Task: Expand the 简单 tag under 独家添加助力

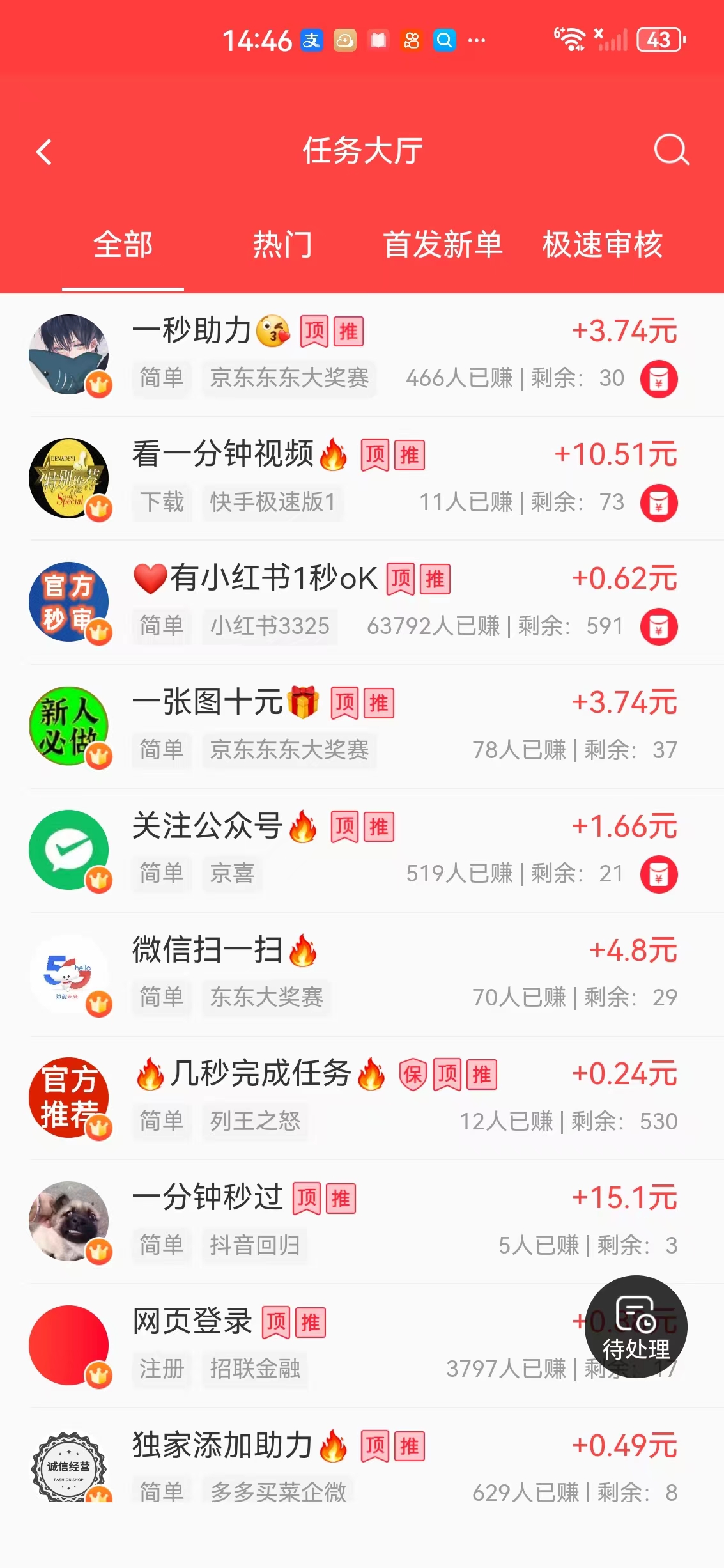Action: coord(161,1491)
